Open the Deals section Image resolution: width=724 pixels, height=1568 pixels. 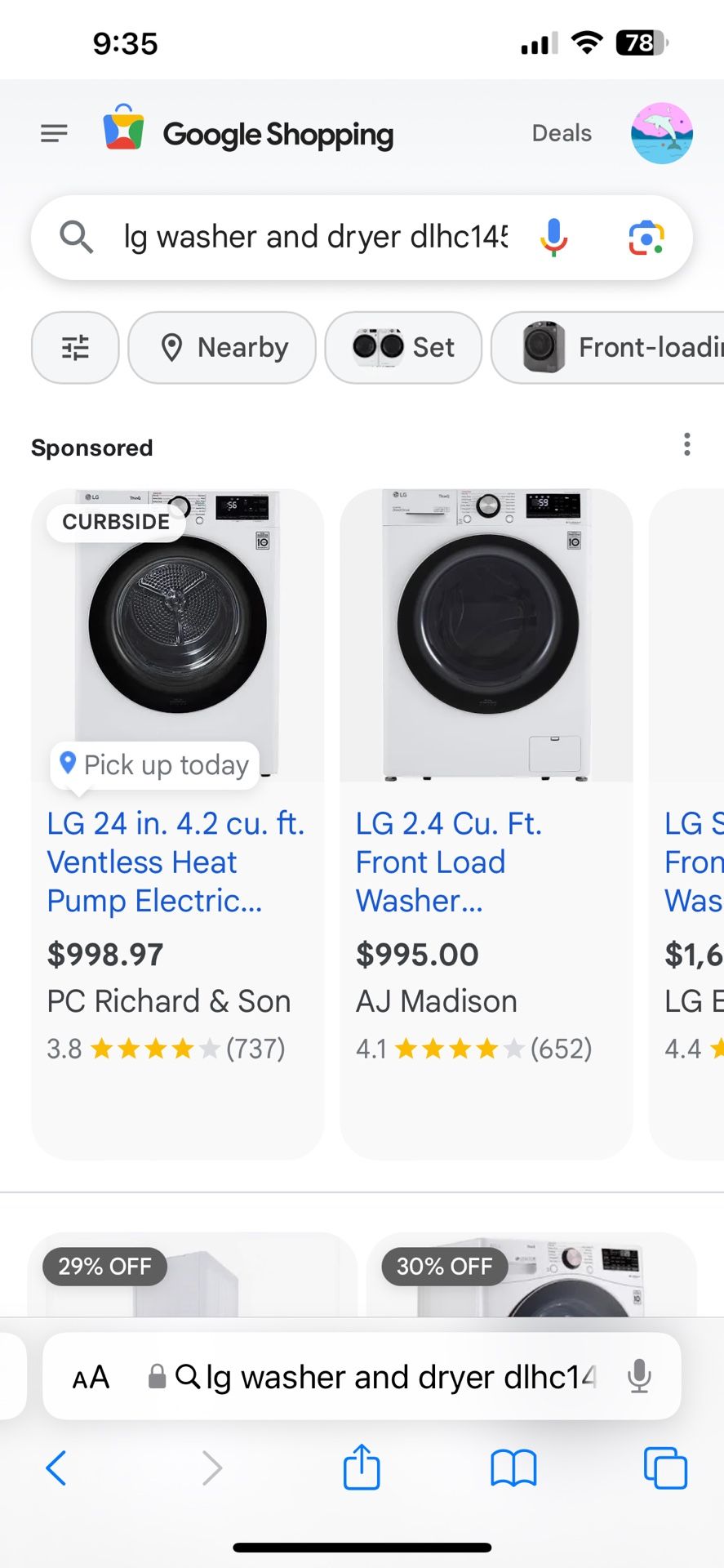561,133
